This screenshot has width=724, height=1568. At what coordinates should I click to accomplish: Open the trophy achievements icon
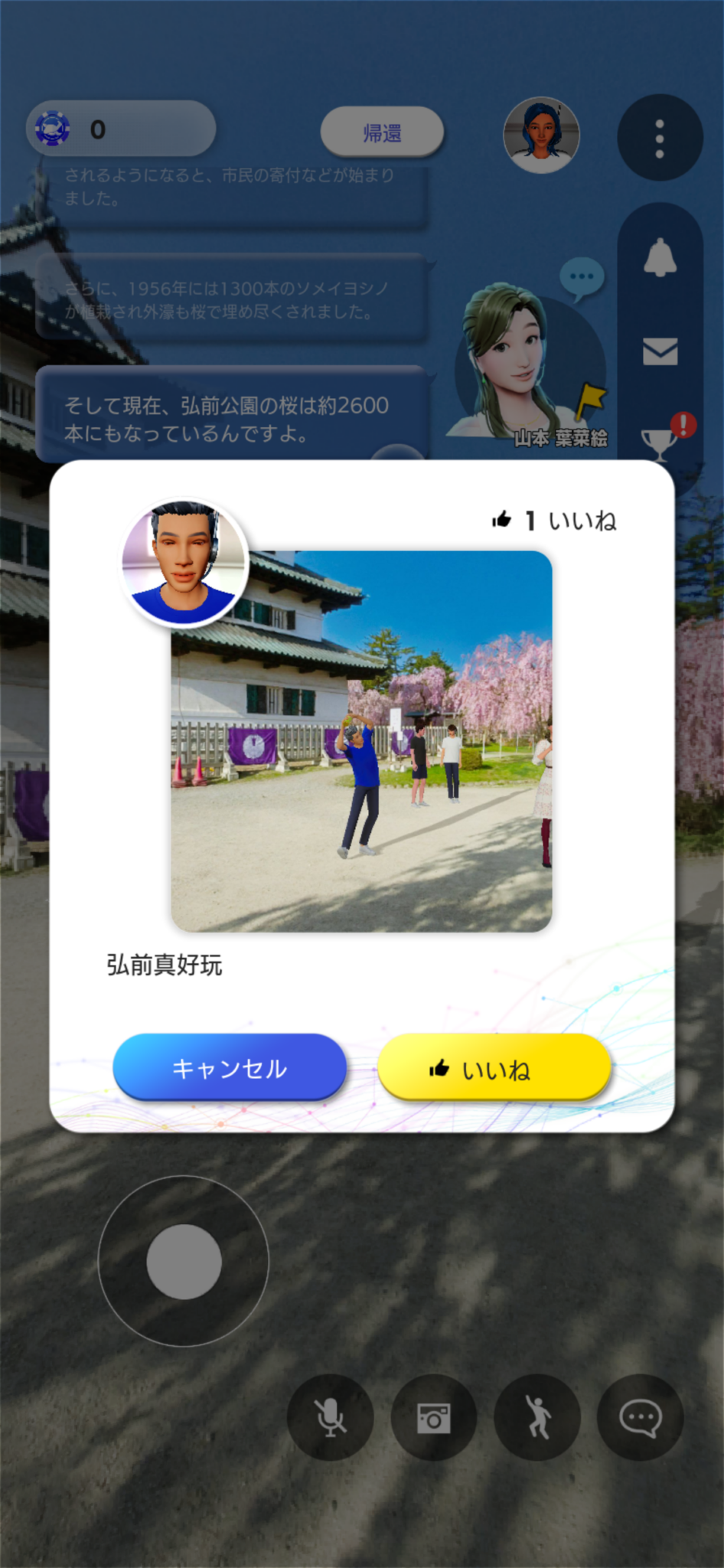tap(660, 443)
